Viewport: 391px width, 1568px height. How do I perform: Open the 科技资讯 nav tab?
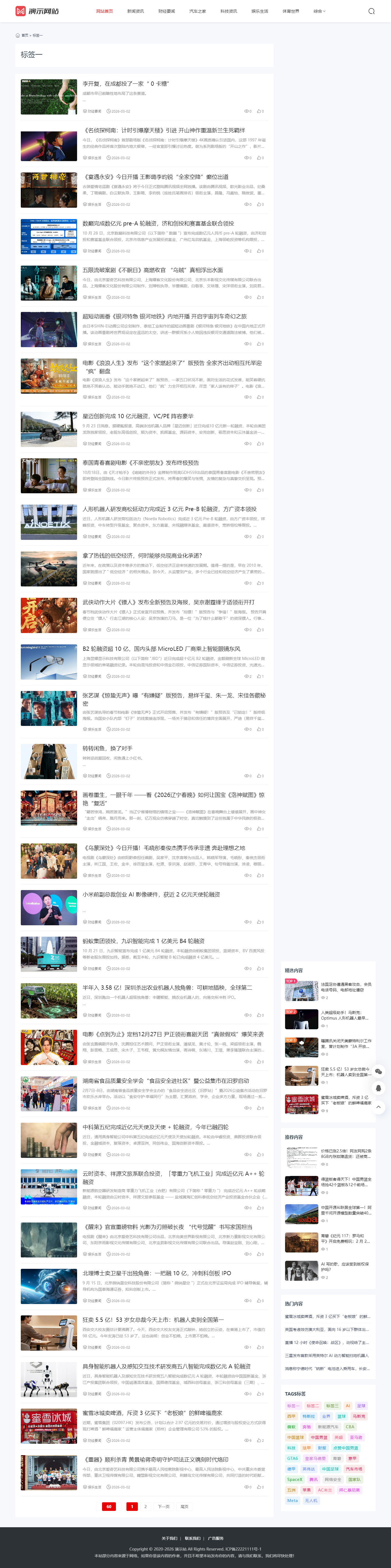[228, 11]
